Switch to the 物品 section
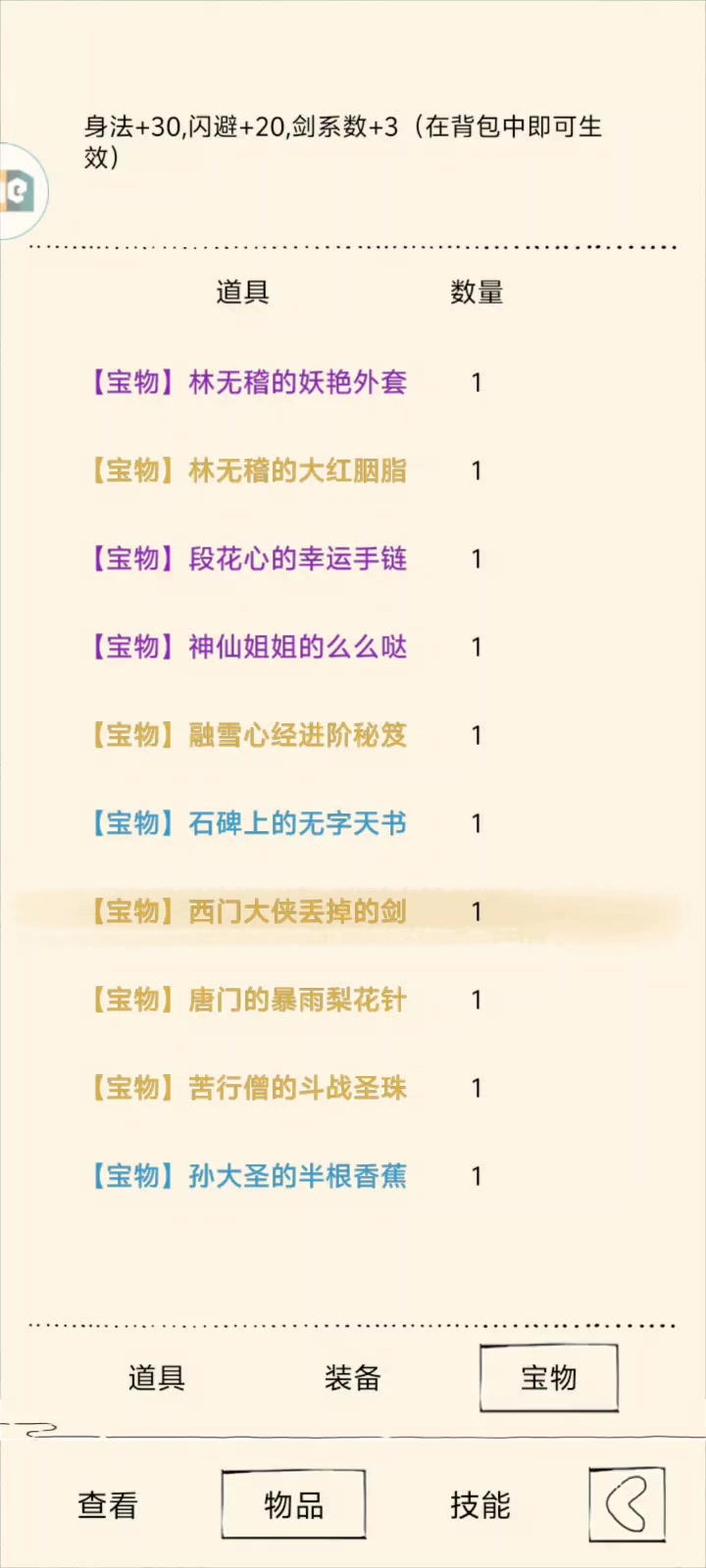Image resolution: width=706 pixels, height=1568 pixels. [x=293, y=1504]
